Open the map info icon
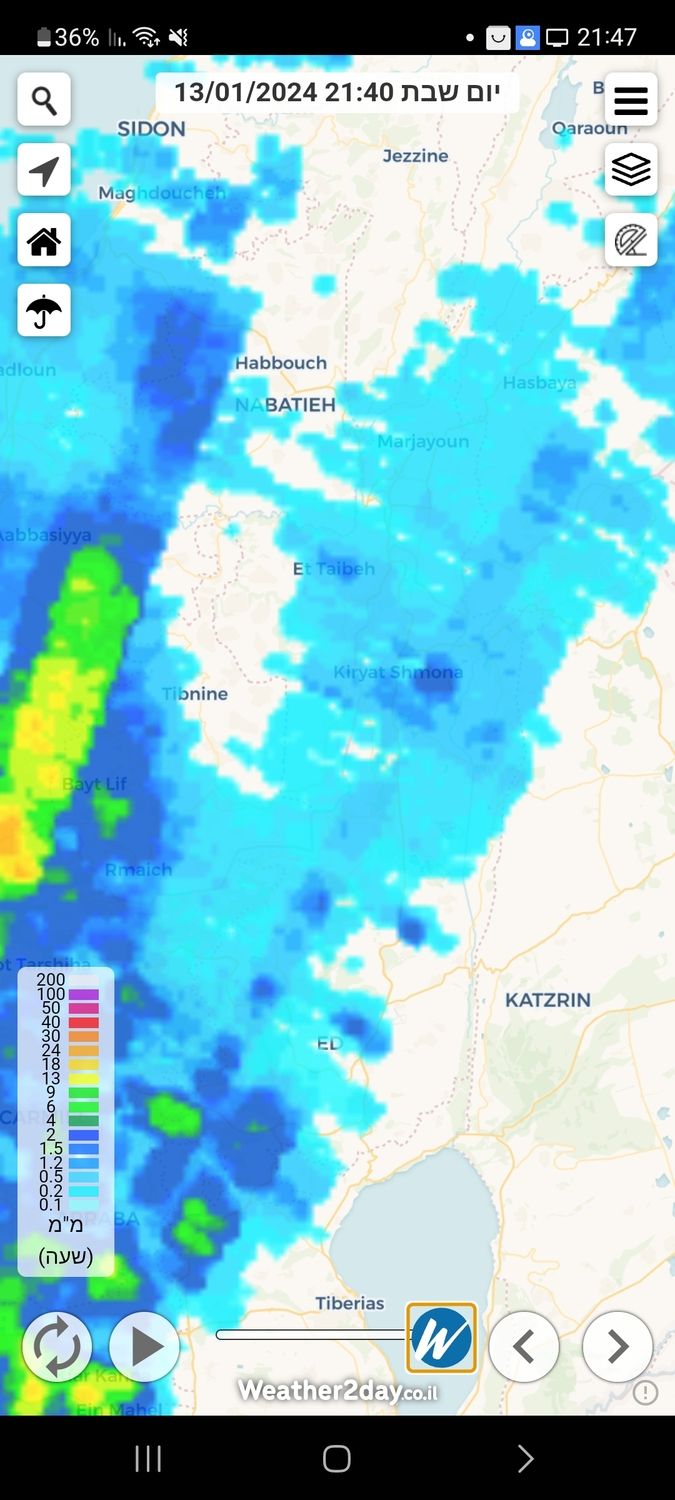Image resolution: width=675 pixels, height=1500 pixels. [646, 1393]
